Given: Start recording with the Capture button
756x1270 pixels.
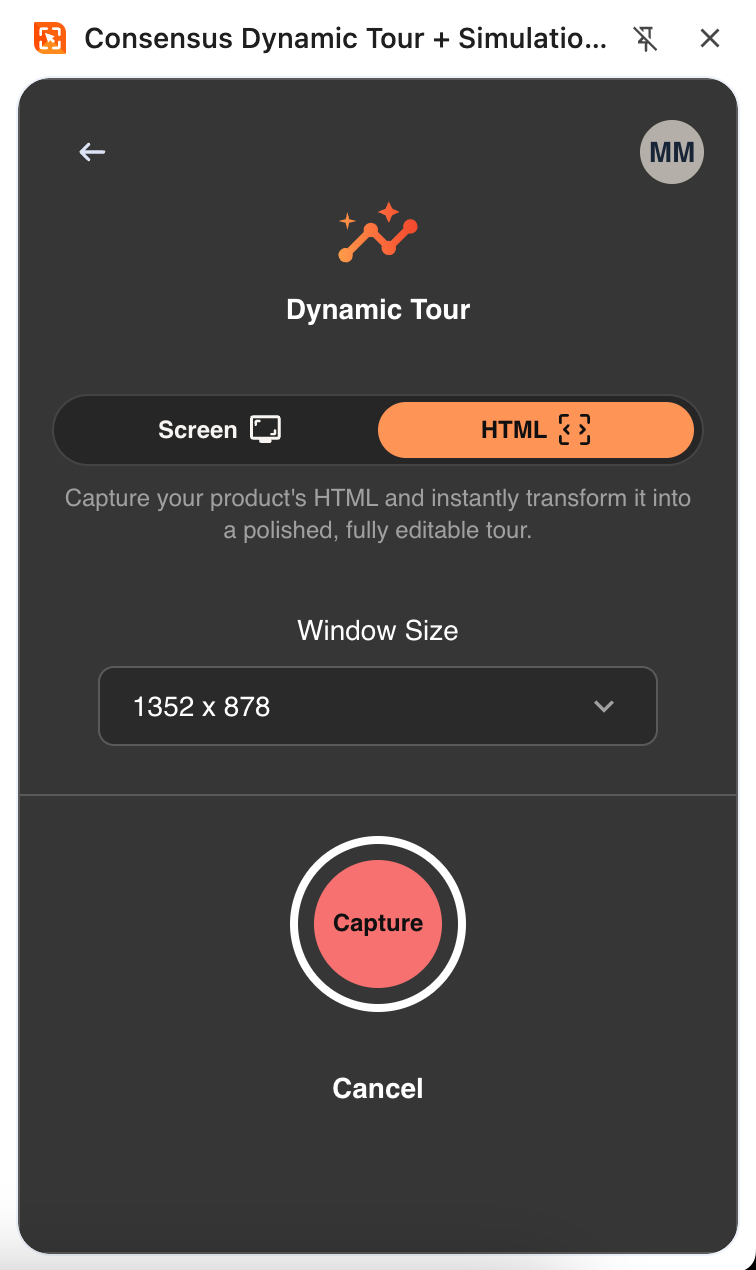Looking at the screenshot, I should pyautogui.click(x=378, y=923).
